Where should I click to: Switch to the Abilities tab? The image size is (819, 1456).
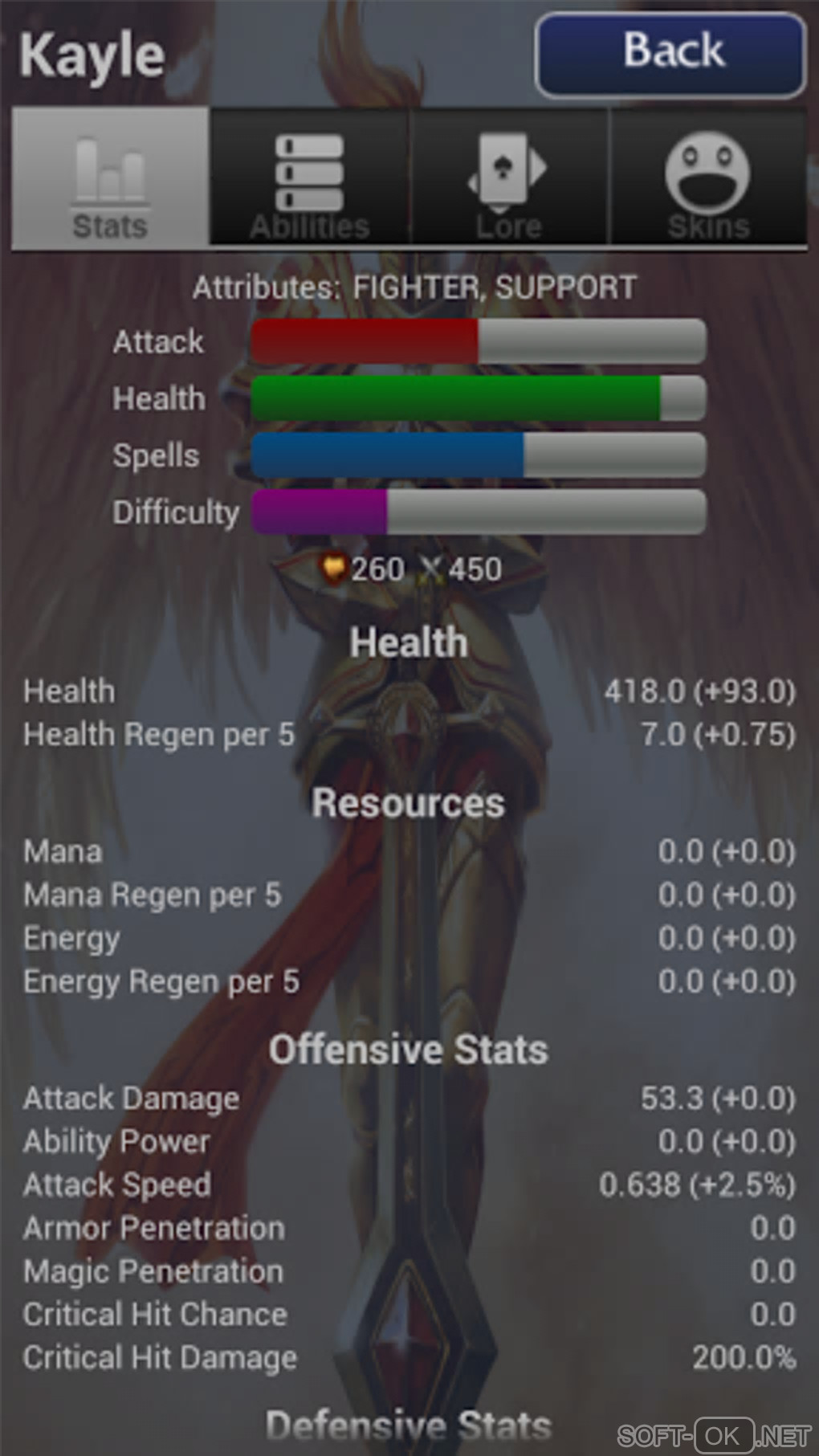coord(309,178)
